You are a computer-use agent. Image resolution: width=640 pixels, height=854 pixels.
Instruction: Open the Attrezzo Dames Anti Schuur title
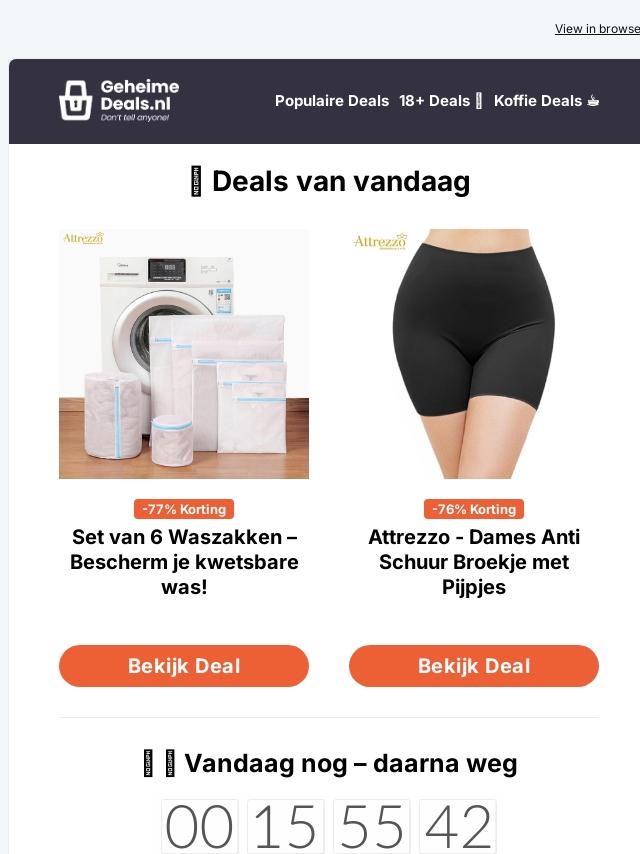coord(474,562)
